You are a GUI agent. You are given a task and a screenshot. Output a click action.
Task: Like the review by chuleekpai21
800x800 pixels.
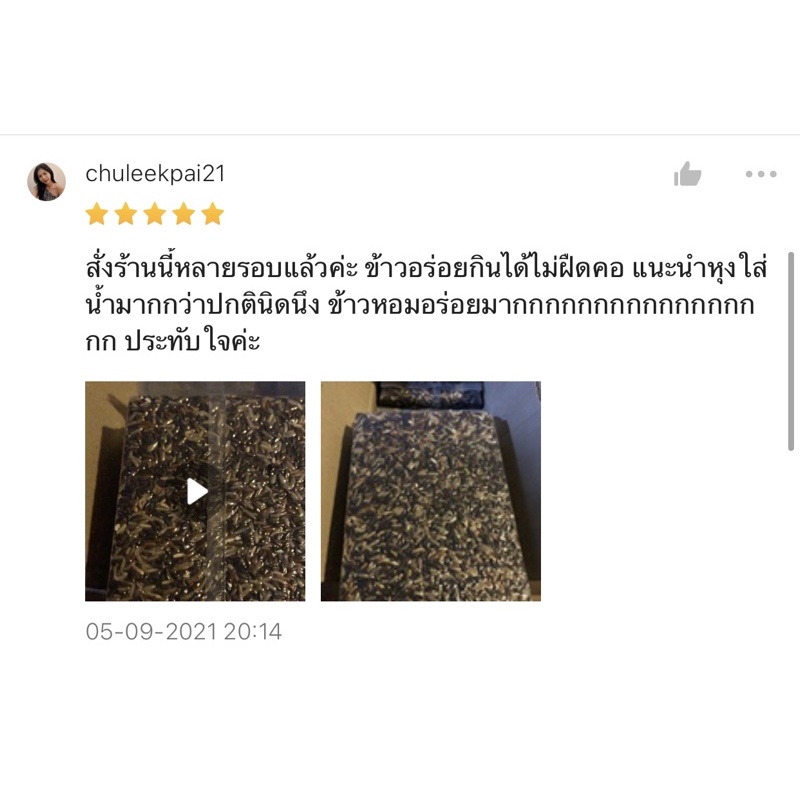(687, 175)
